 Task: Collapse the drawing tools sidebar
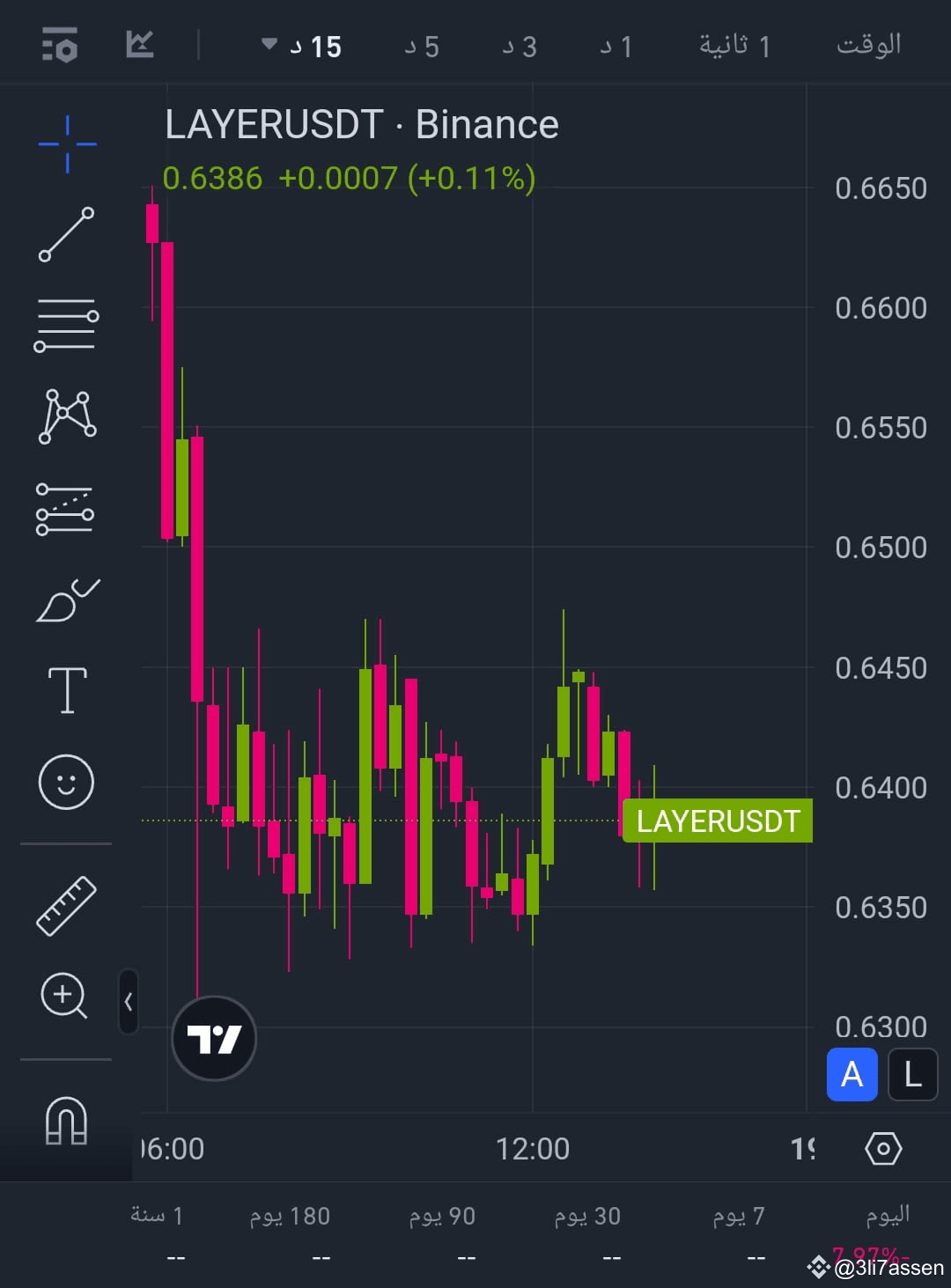[128, 1001]
